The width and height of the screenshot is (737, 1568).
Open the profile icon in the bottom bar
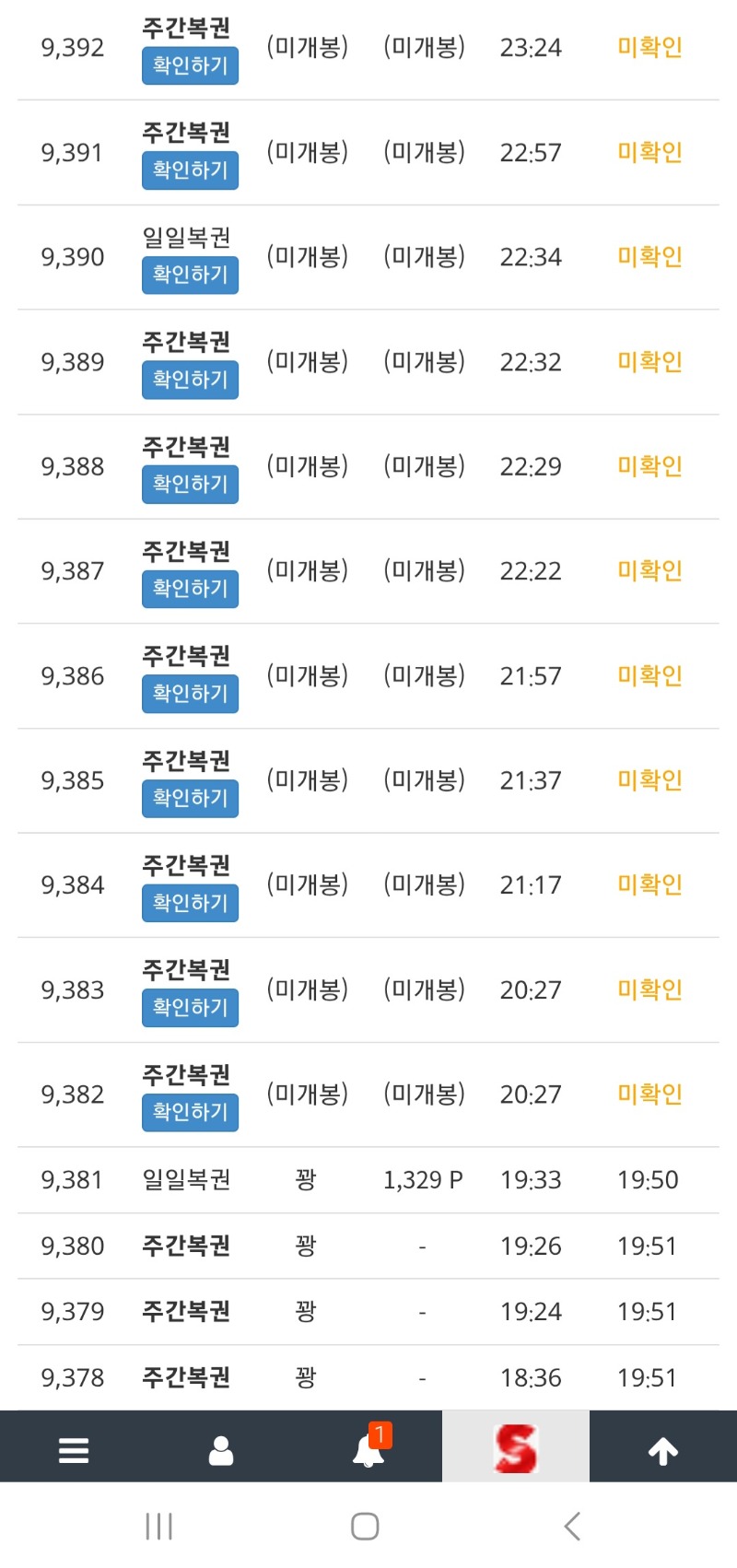[x=221, y=1450]
